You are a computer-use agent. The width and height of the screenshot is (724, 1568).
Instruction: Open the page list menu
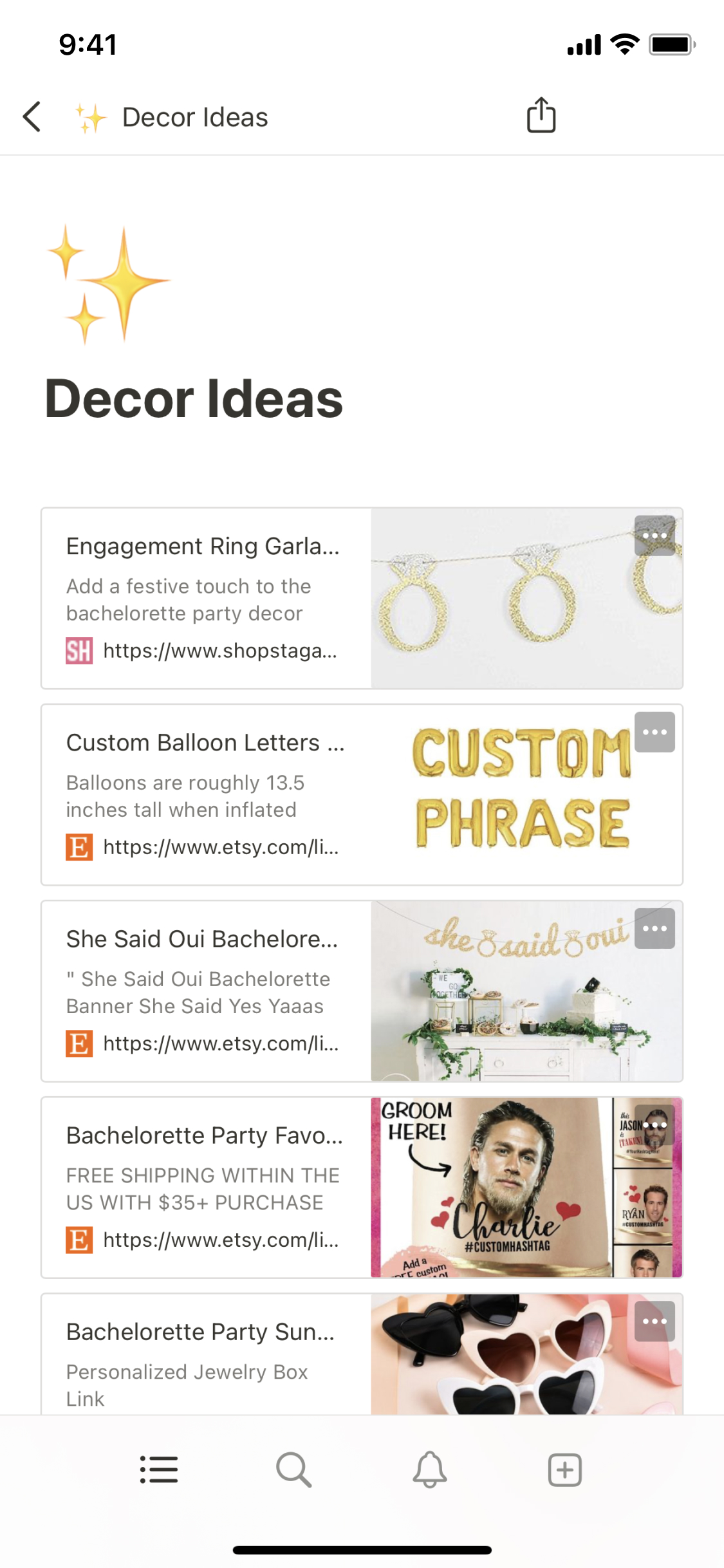[159, 1470]
